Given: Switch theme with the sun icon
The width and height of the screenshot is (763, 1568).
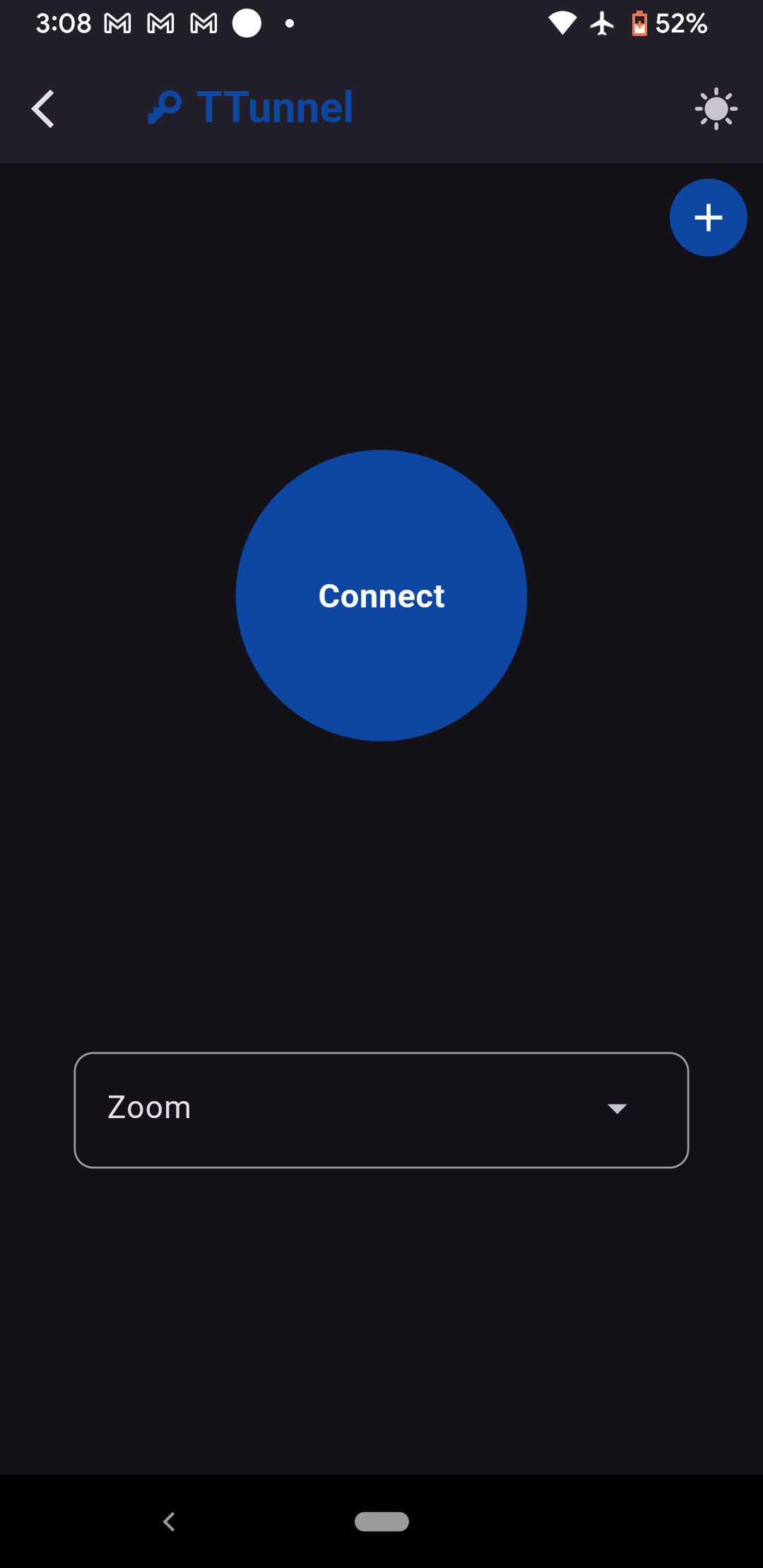Looking at the screenshot, I should (x=716, y=109).
